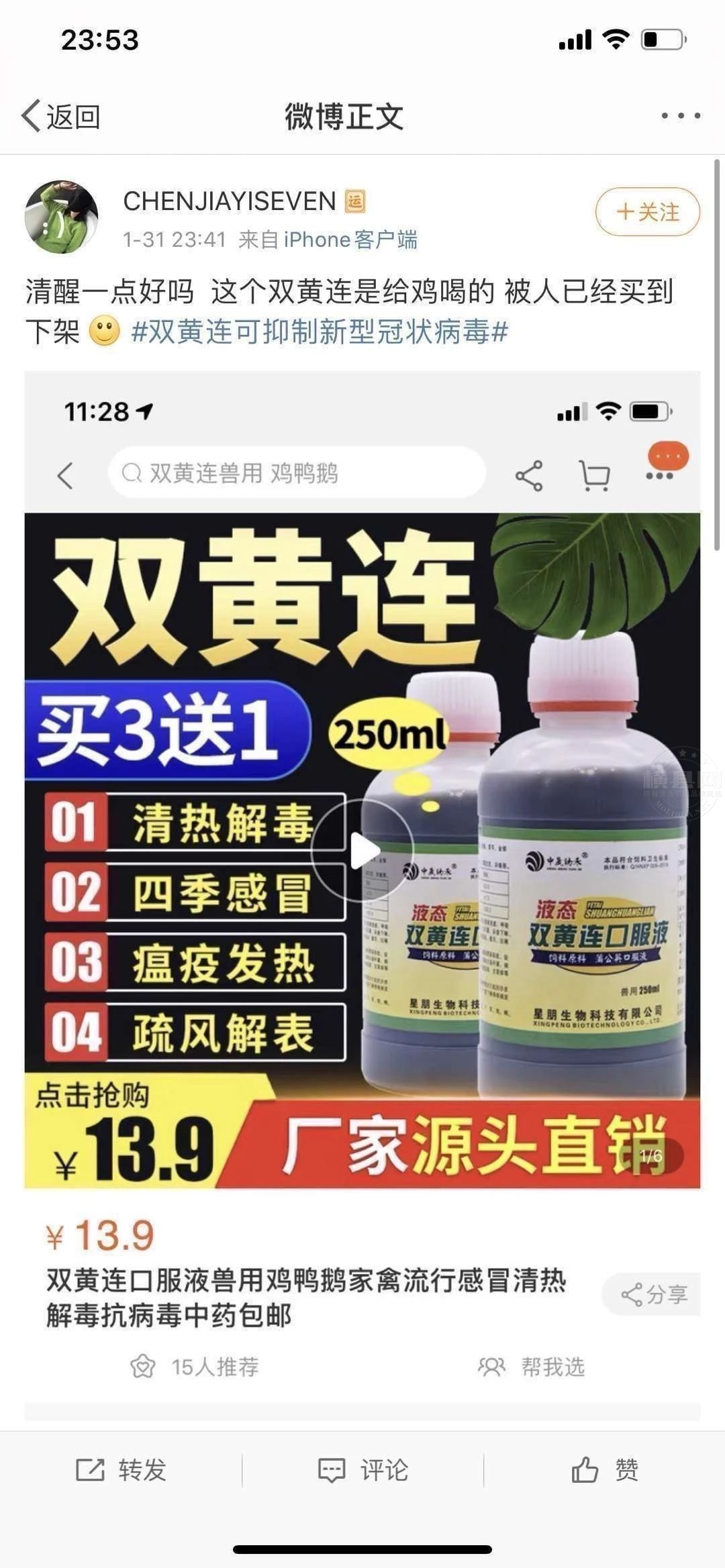Image resolution: width=725 pixels, height=1568 pixels.
Task: Like this post with 赞
Action: click(x=604, y=1469)
